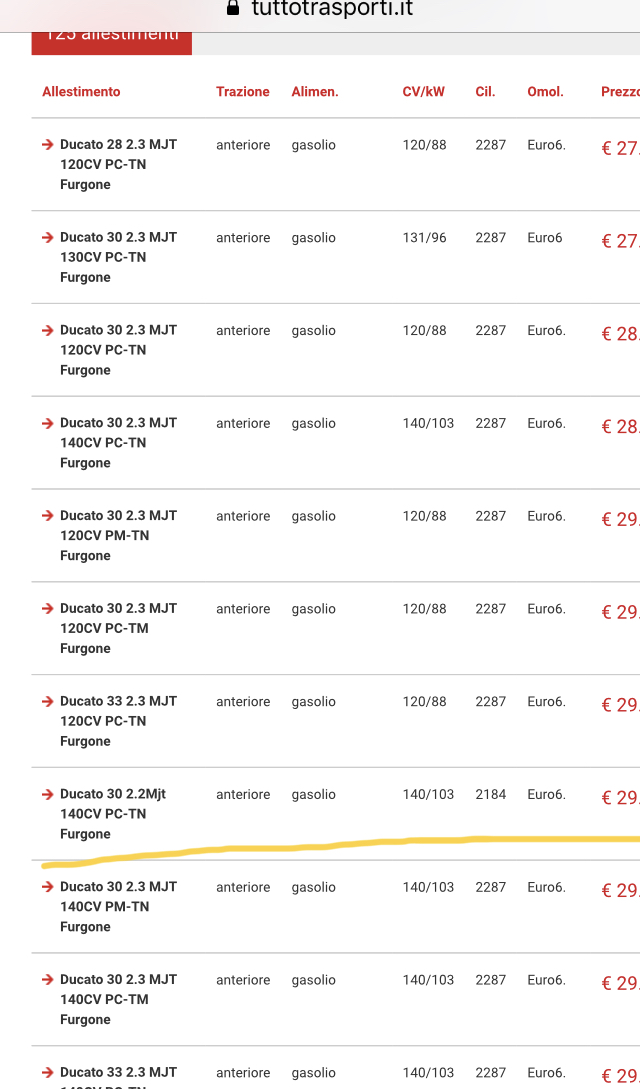
Task: Open Ducato 30 2.3 MJT 120CV PC-TM Furgone
Action: 118,628
